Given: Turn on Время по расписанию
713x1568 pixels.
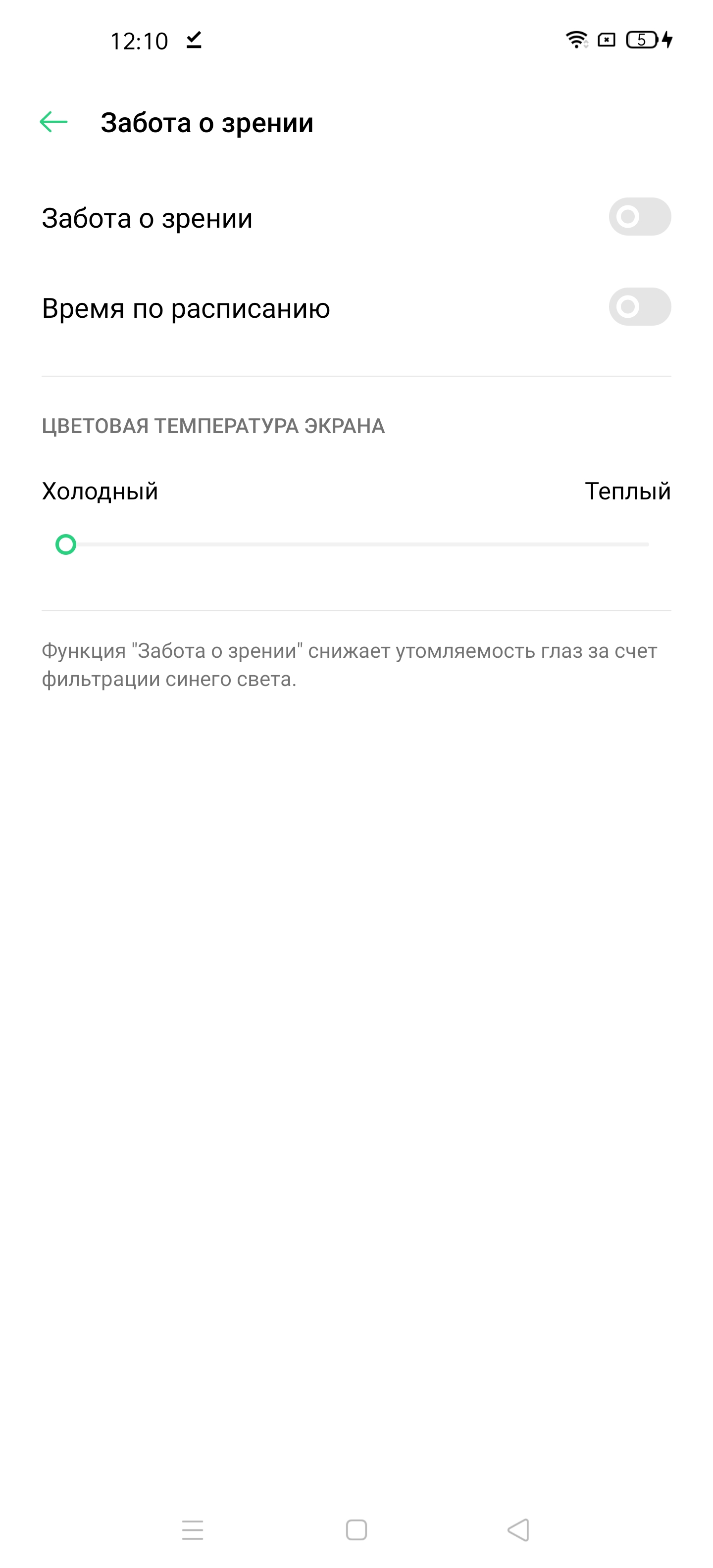Looking at the screenshot, I should pos(639,307).
